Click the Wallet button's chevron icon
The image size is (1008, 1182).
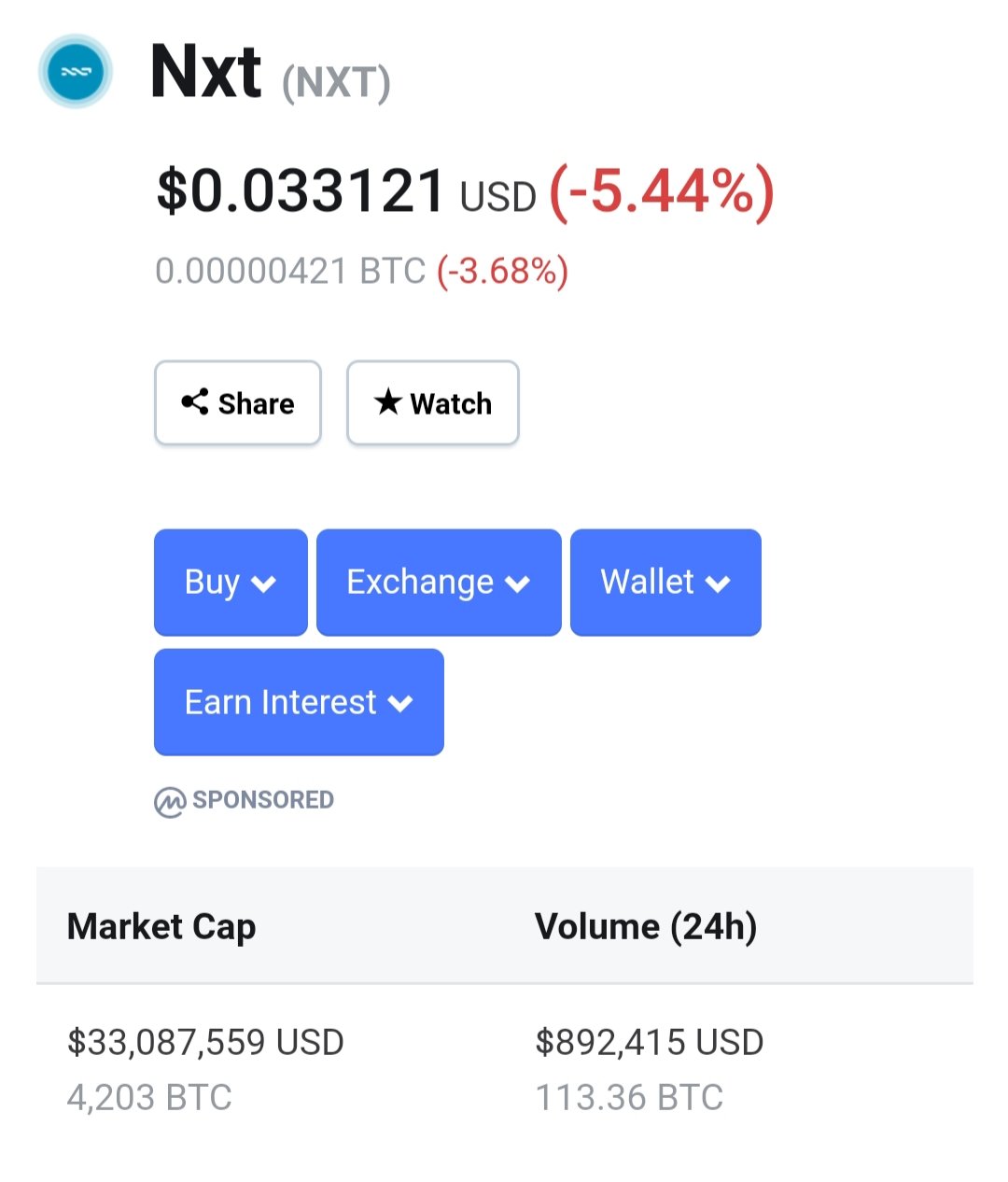coord(718,583)
